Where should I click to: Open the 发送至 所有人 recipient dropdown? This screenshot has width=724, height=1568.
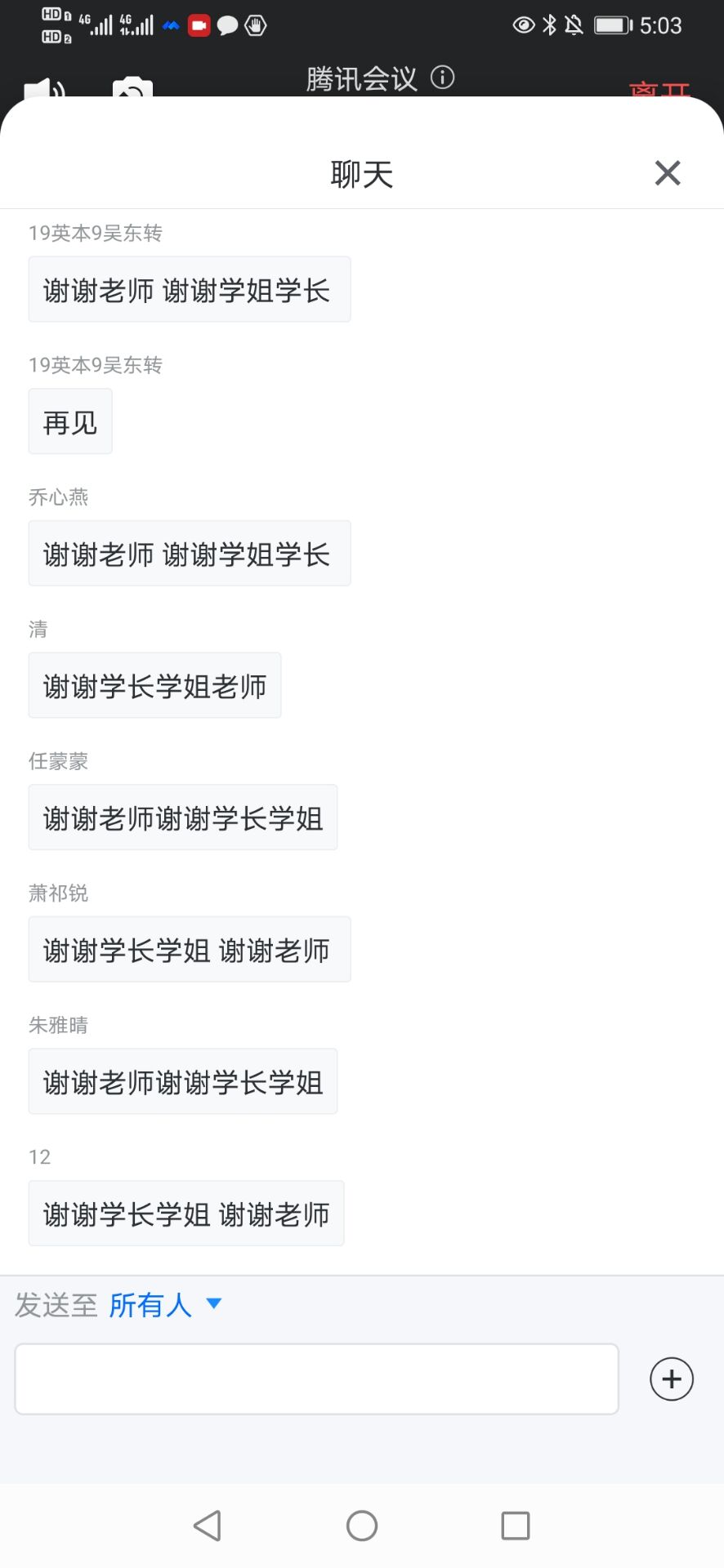point(165,1304)
